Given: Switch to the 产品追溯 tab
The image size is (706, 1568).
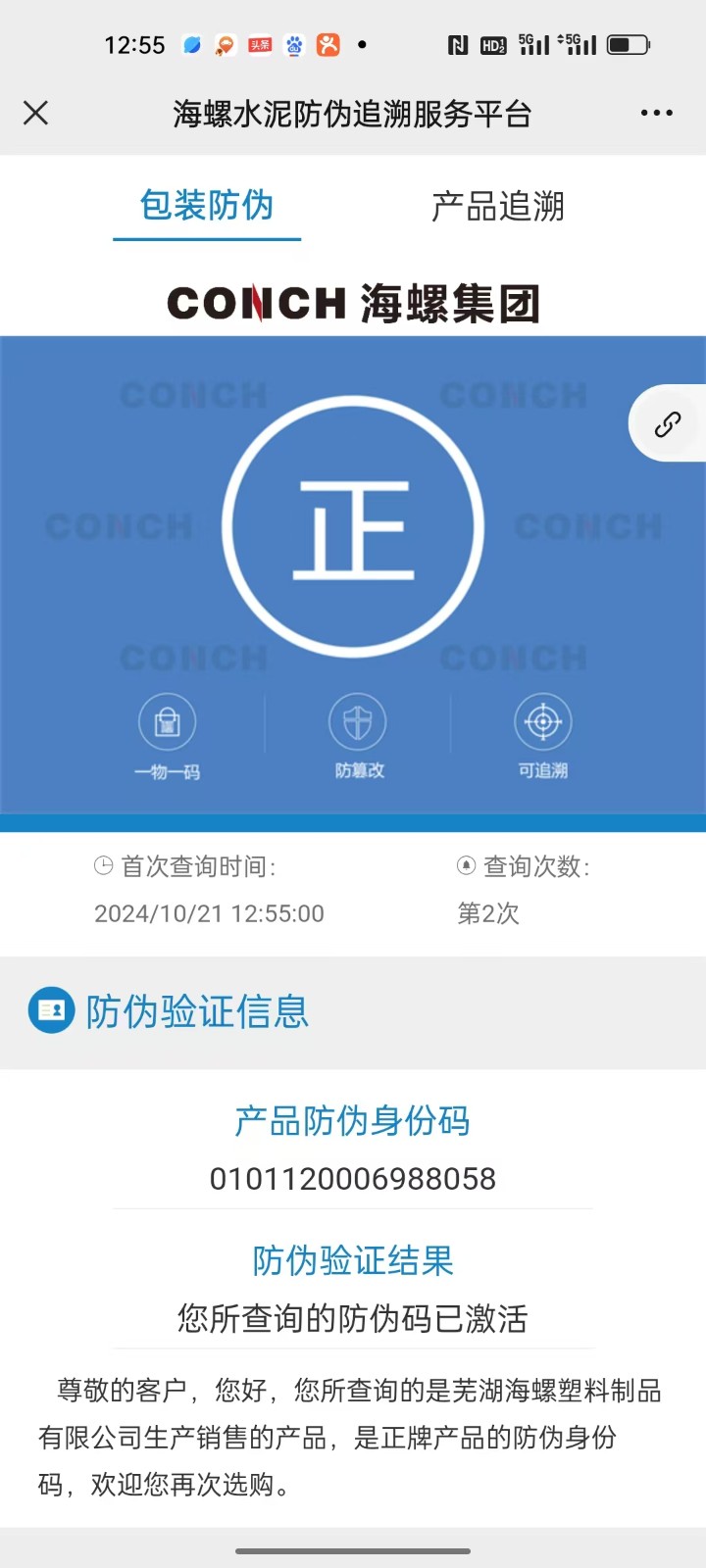Looking at the screenshot, I should pyautogui.click(x=497, y=207).
